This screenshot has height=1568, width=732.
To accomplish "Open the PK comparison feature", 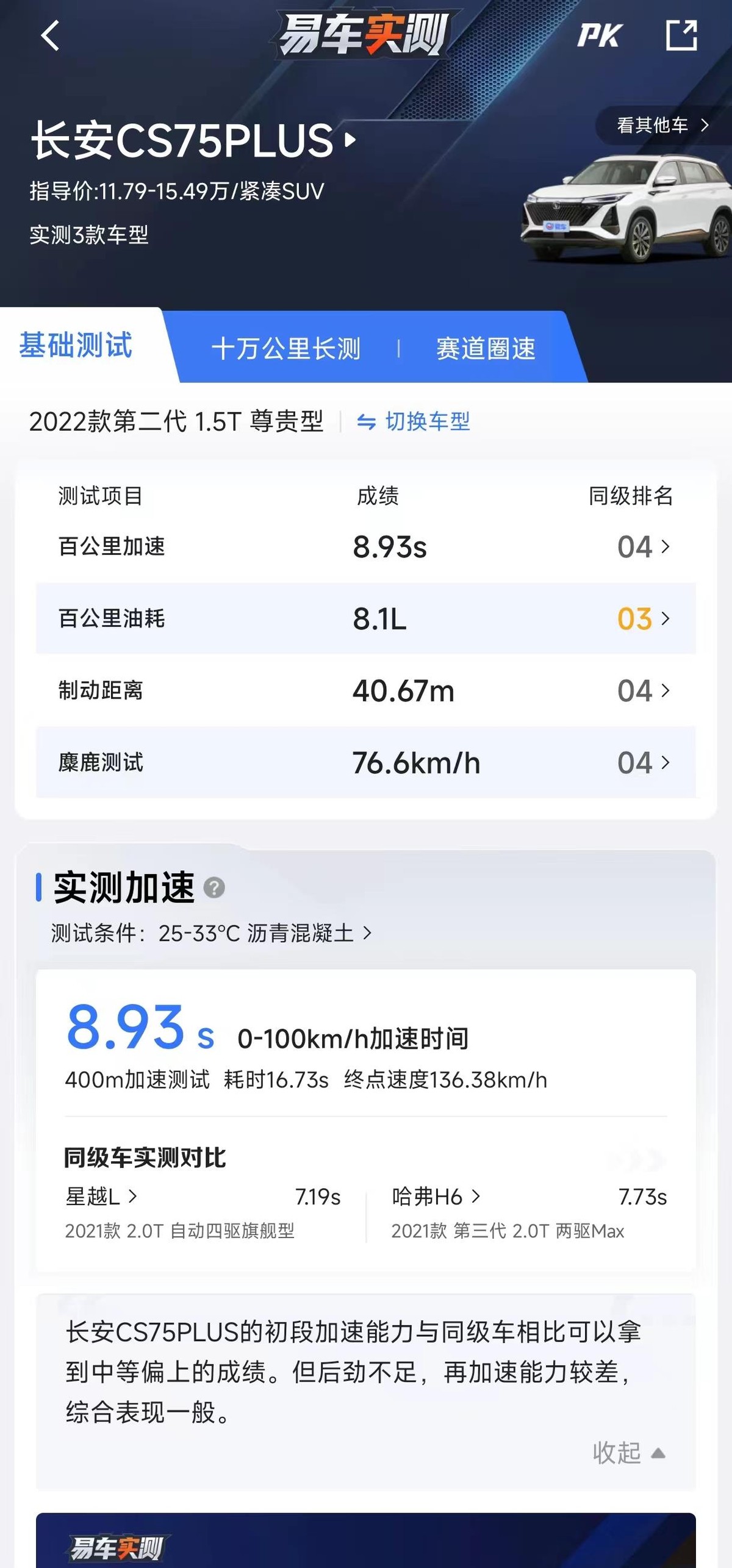I will click(x=599, y=35).
